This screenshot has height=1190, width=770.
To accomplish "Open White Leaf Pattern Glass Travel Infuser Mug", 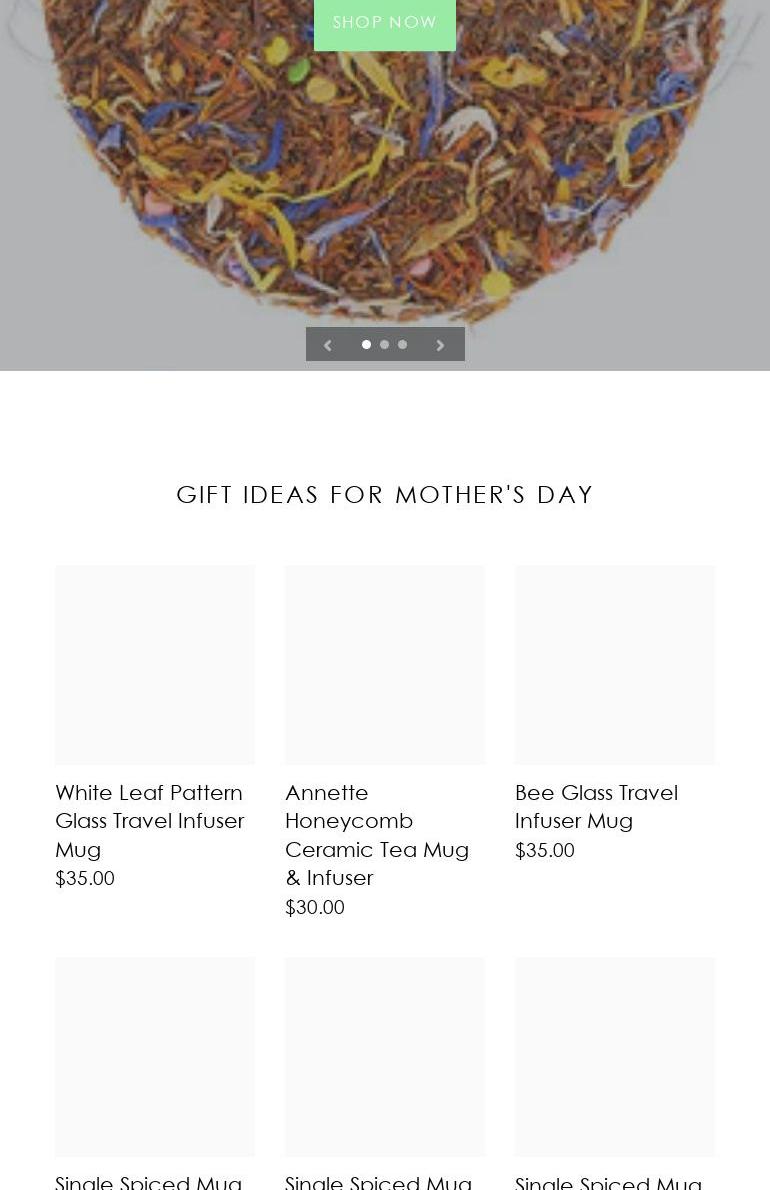I will click(150, 820).
